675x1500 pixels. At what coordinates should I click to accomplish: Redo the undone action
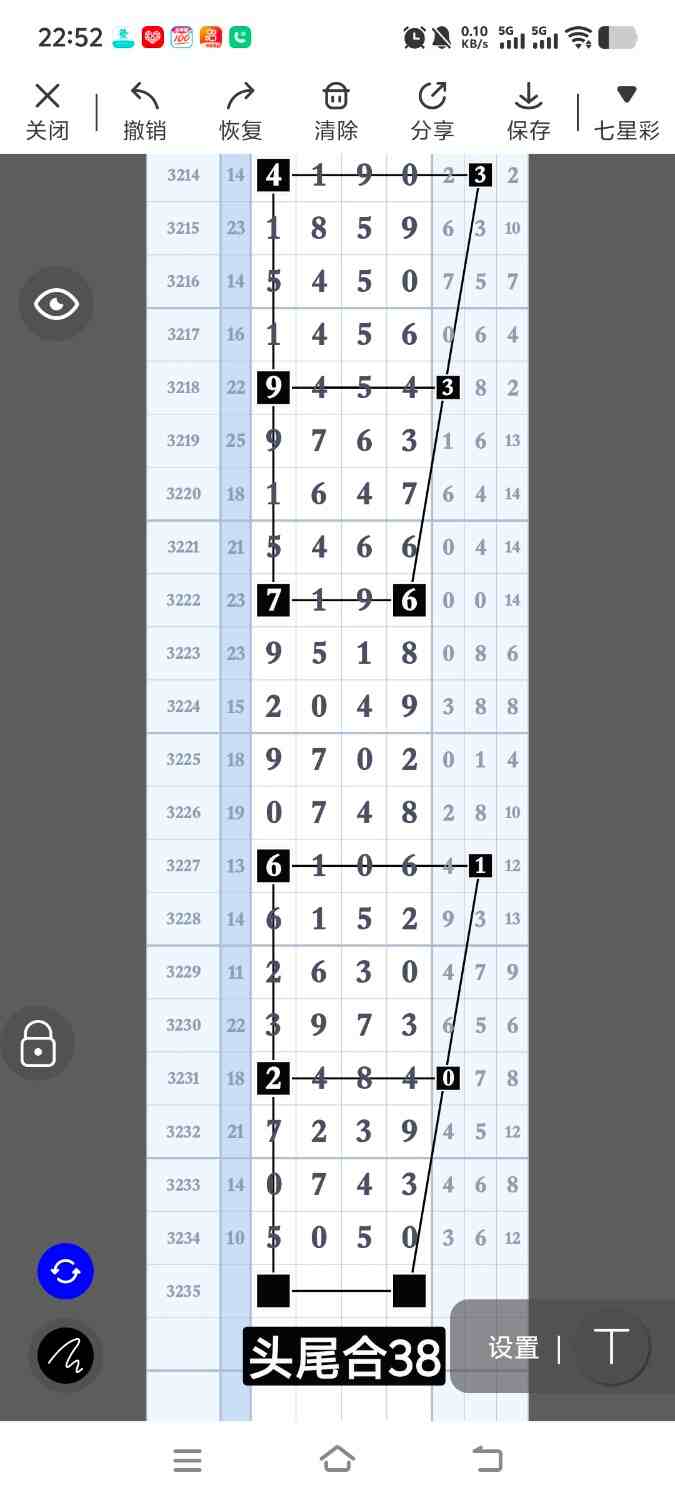(240, 111)
